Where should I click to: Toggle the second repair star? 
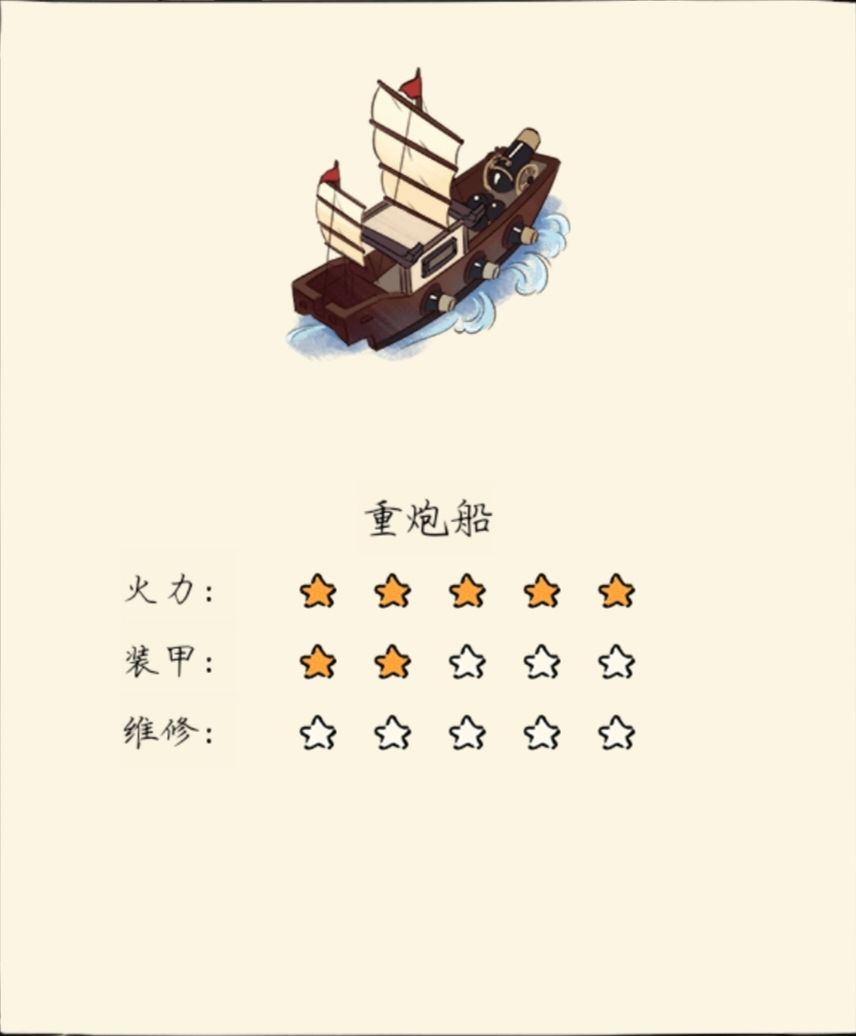coord(390,732)
